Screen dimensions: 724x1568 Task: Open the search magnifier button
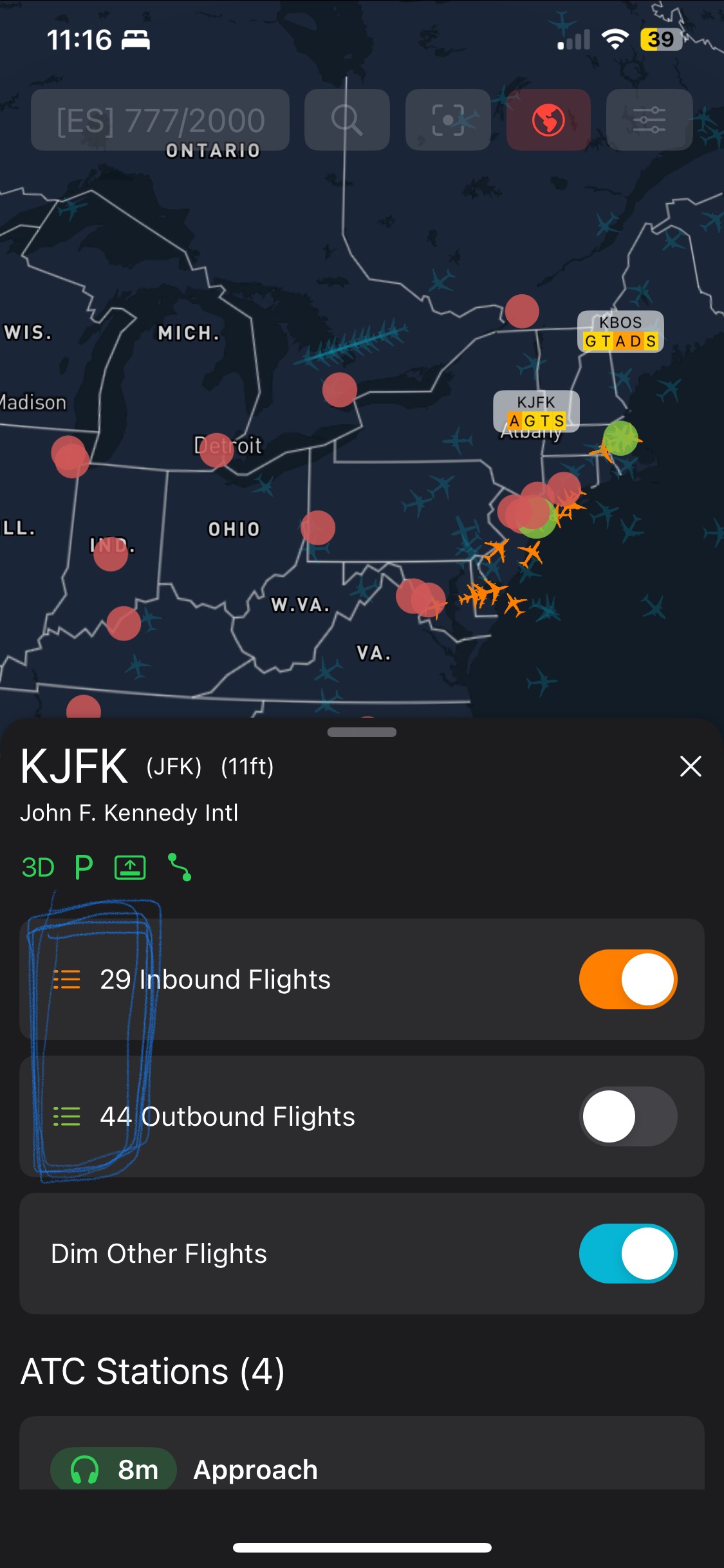[347, 120]
